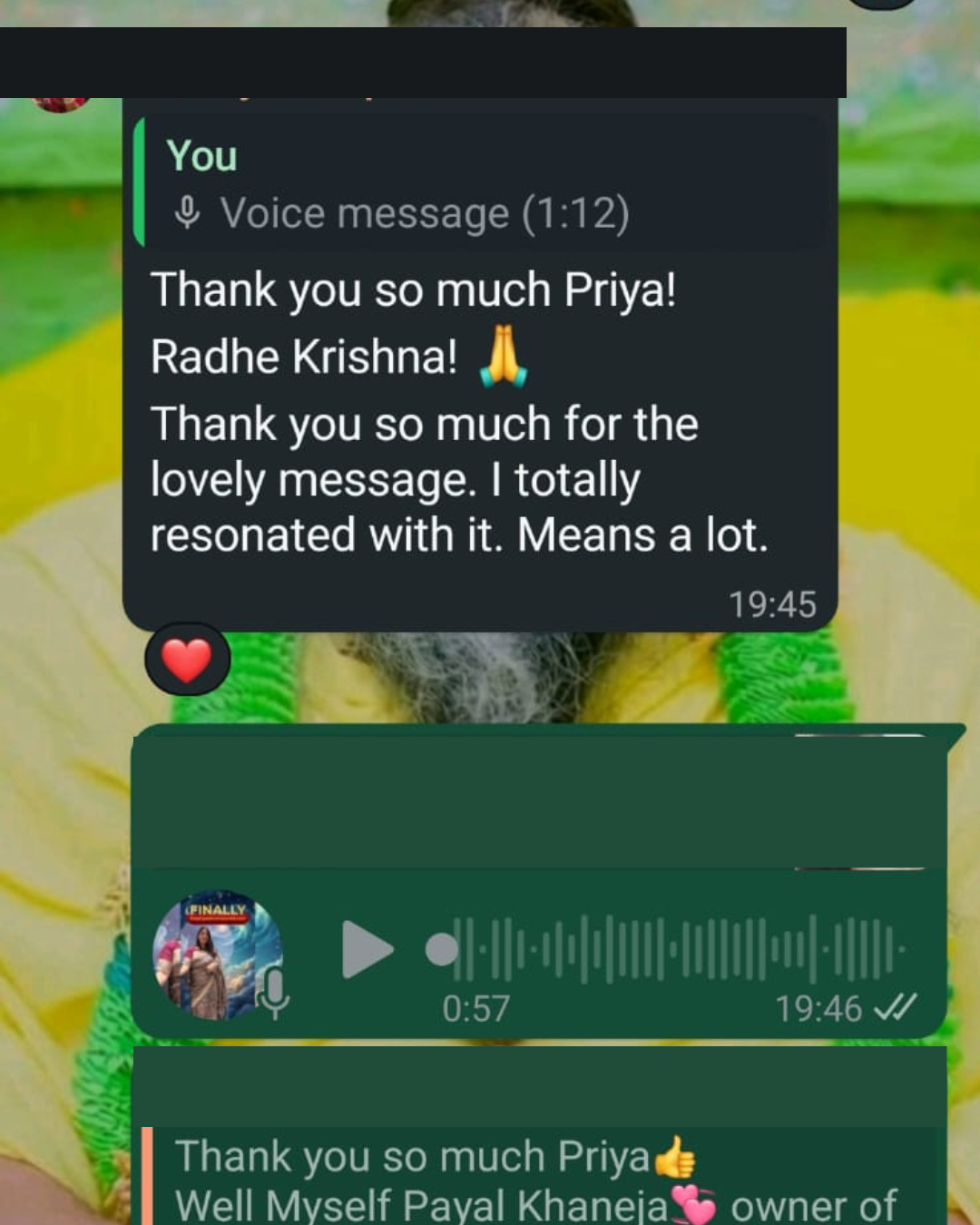The height and width of the screenshot is (1225, 980).
Task: Open the quoted Voice message (1:12) reply
Action: tap(481, 182)
